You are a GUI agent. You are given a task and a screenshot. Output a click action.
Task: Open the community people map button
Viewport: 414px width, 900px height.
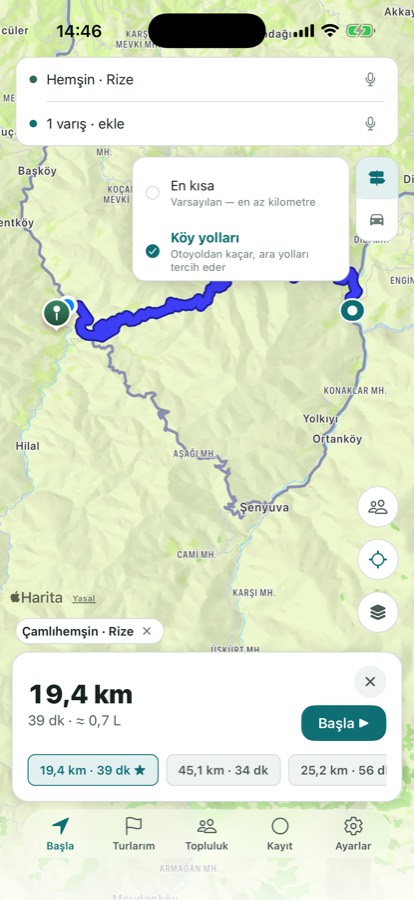pos(378,507)
